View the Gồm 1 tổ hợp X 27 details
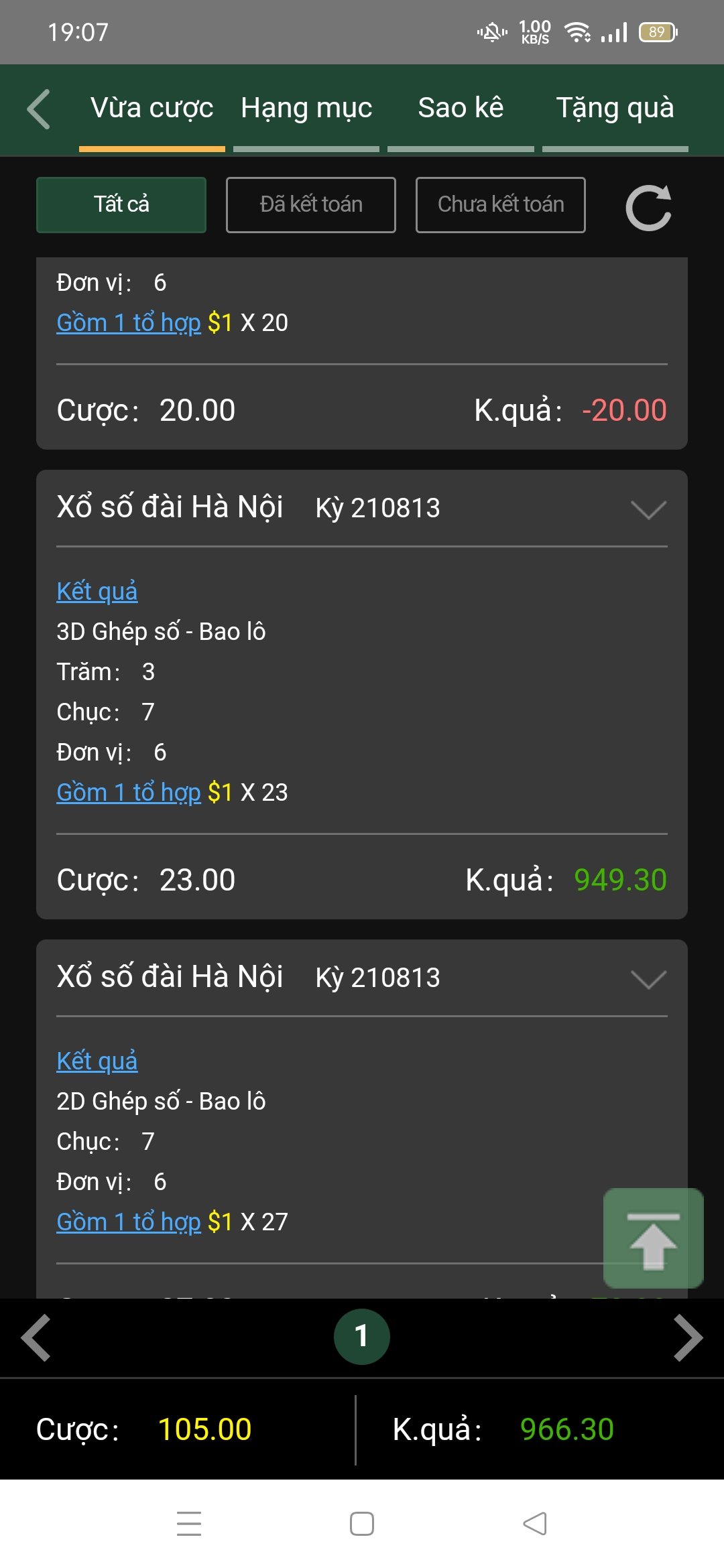This screenshot has height=1568, width=724. click(129, 1222)
